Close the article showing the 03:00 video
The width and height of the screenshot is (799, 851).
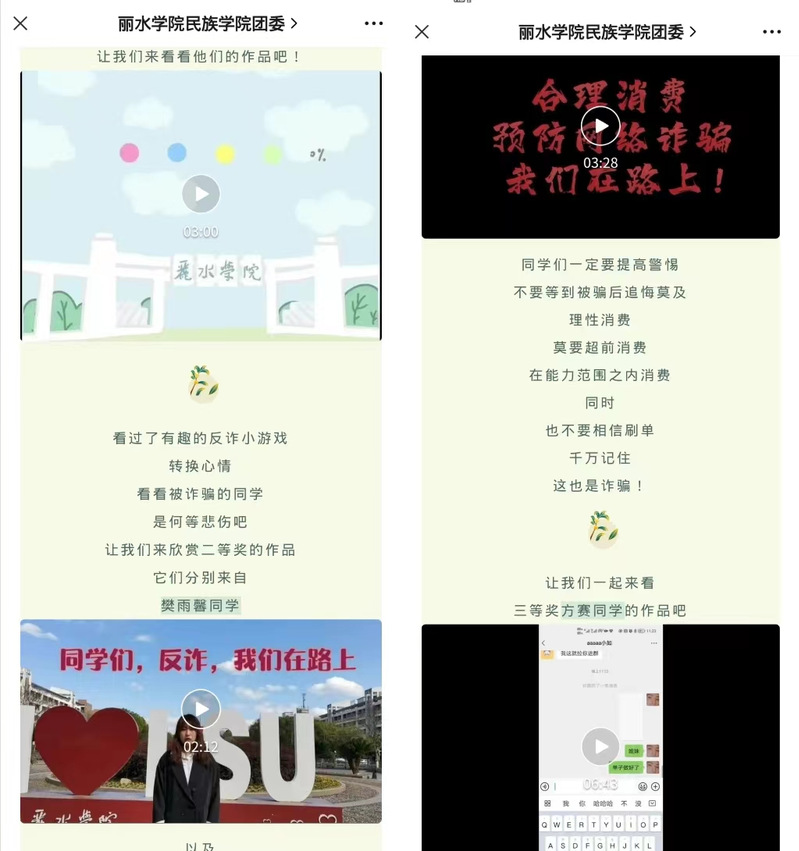[x=20, y=23]
